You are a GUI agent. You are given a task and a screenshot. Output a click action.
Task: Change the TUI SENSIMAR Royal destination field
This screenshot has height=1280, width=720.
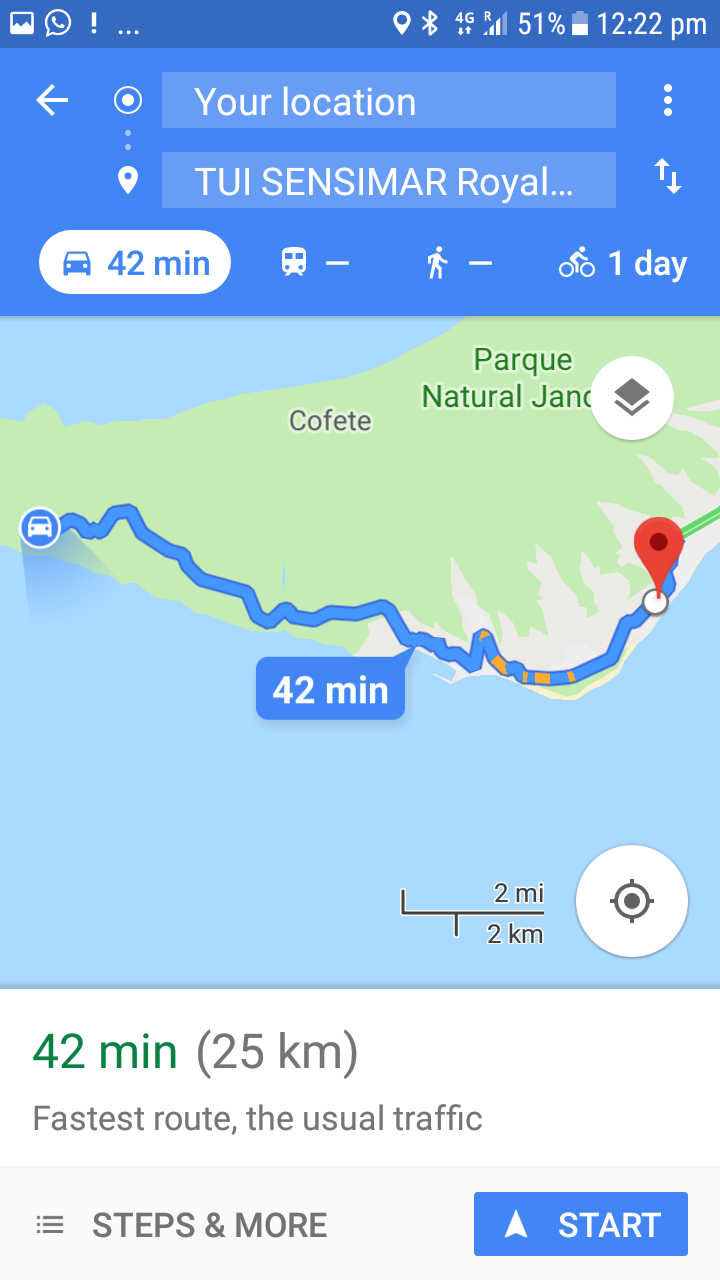[x=388, y=181]
